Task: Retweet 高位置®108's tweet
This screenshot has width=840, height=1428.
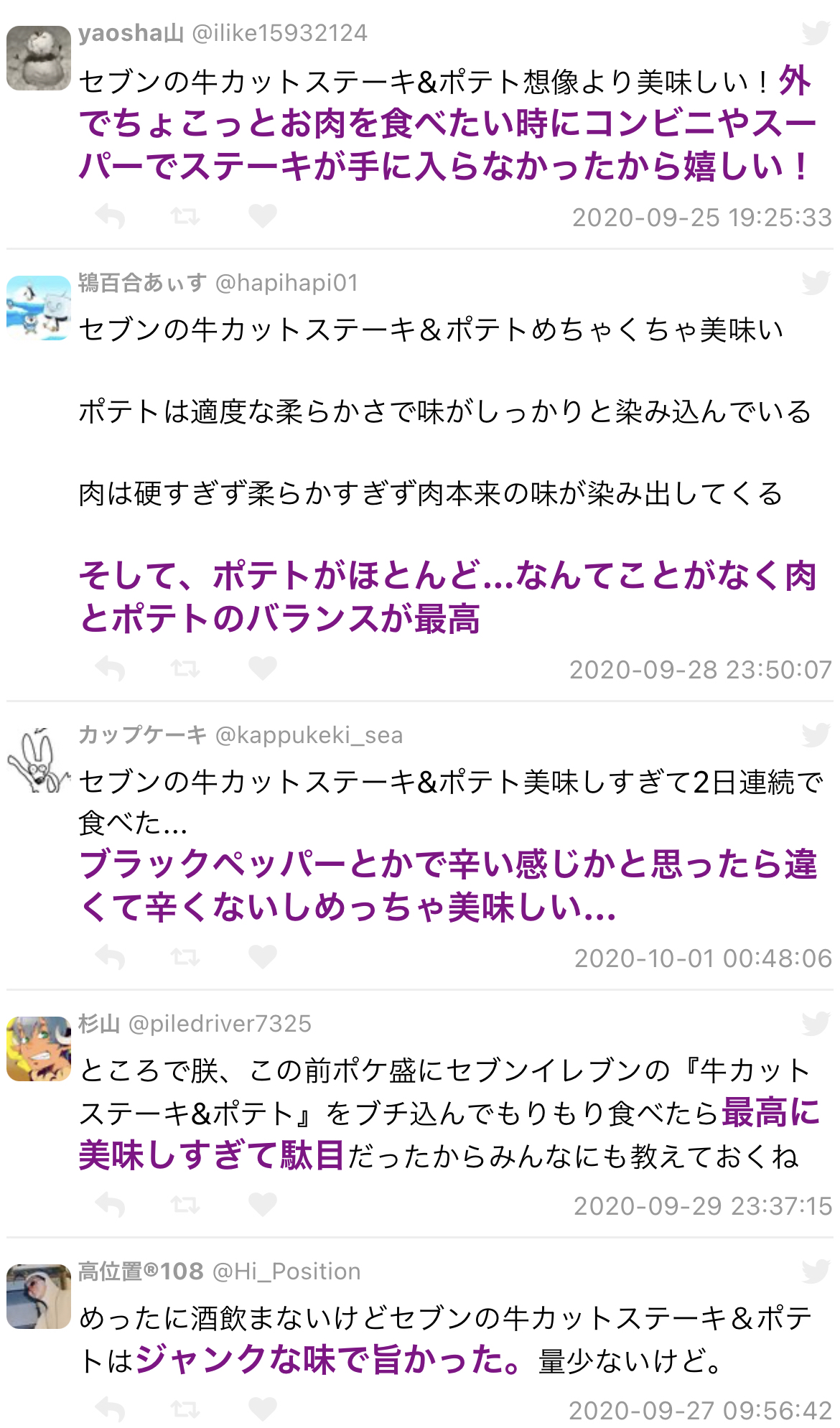Action: pos(185,1409)
